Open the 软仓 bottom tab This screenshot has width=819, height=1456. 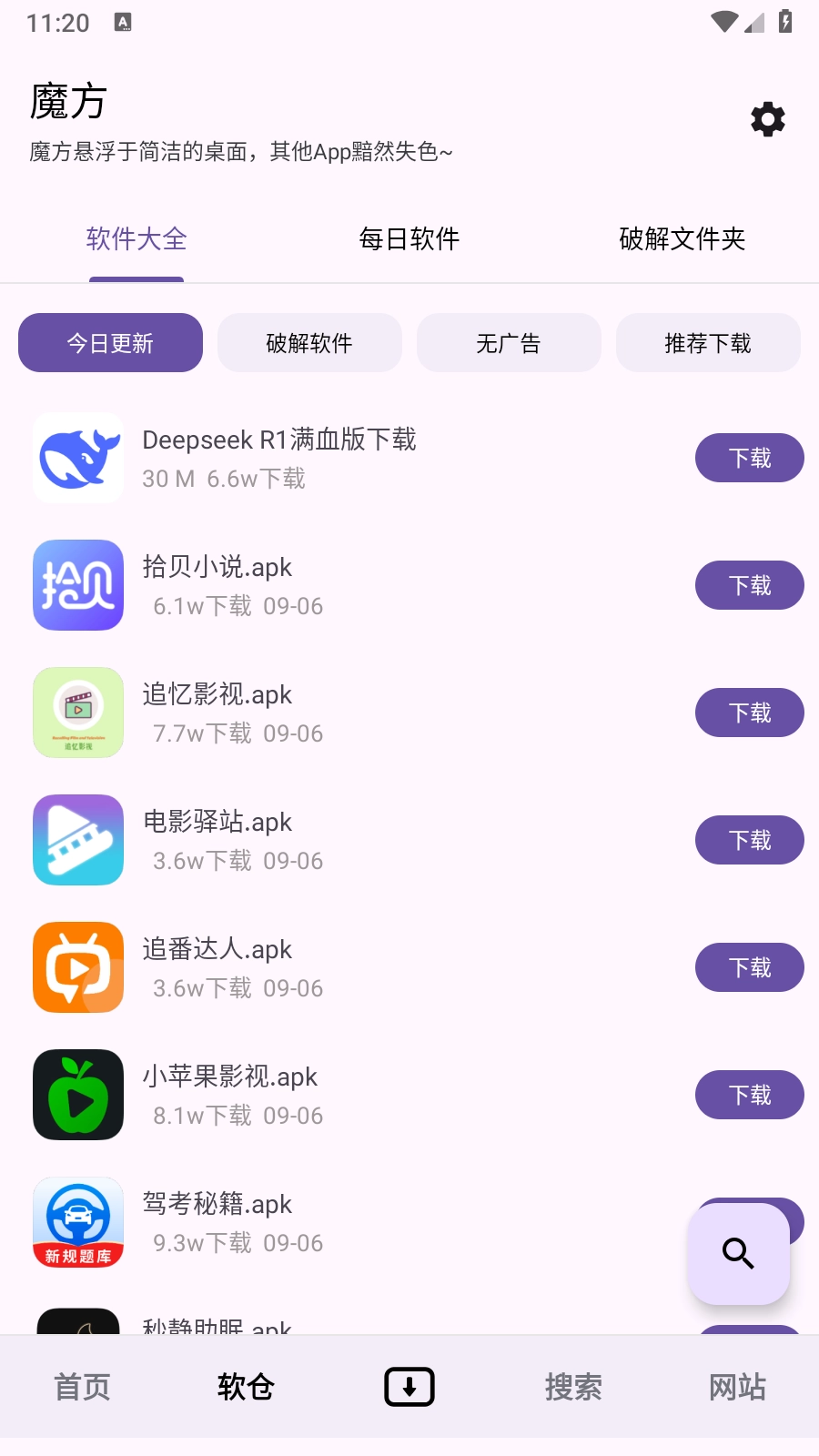pos(246,1387)
